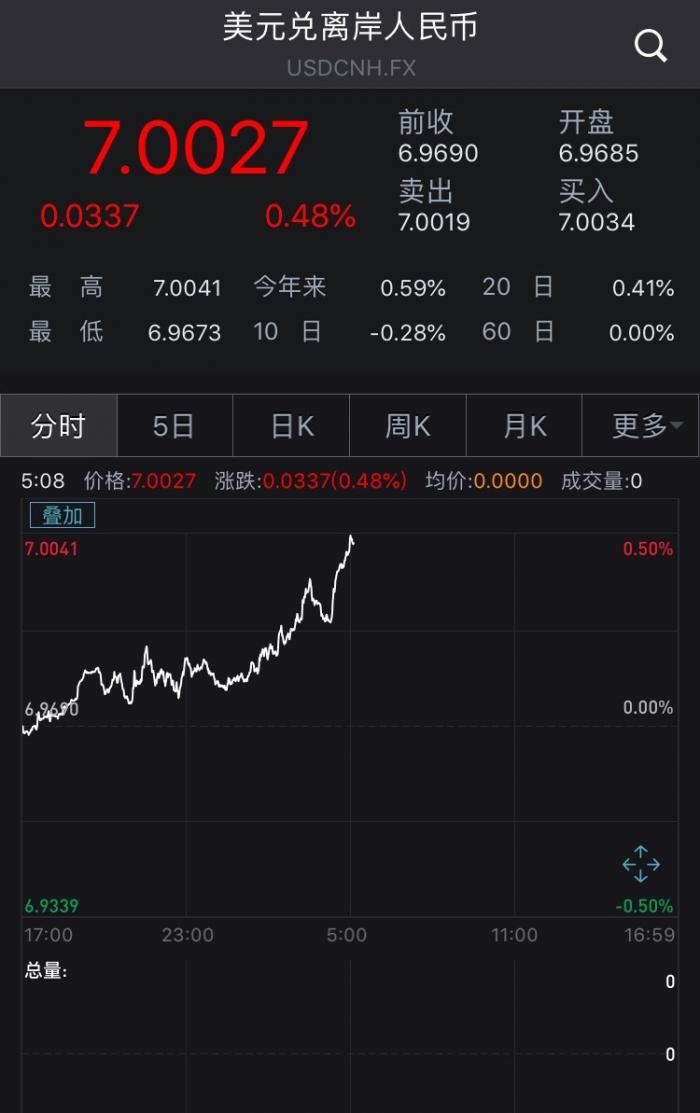Viewport: 700px width, 1113px height.
Task: Show the 周K weekly chart
Action: 407,426
